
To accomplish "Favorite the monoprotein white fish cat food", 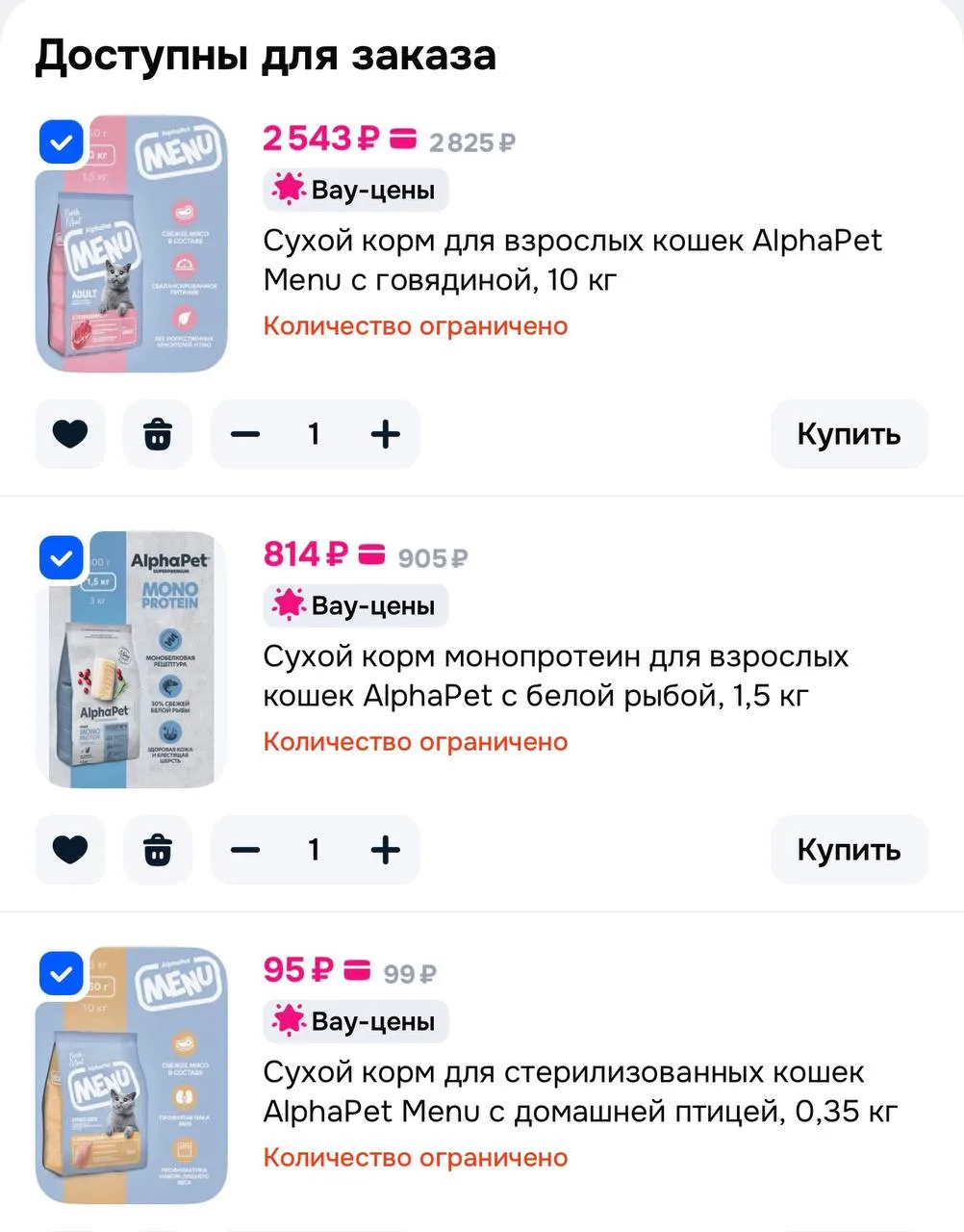I will (70, 850).
